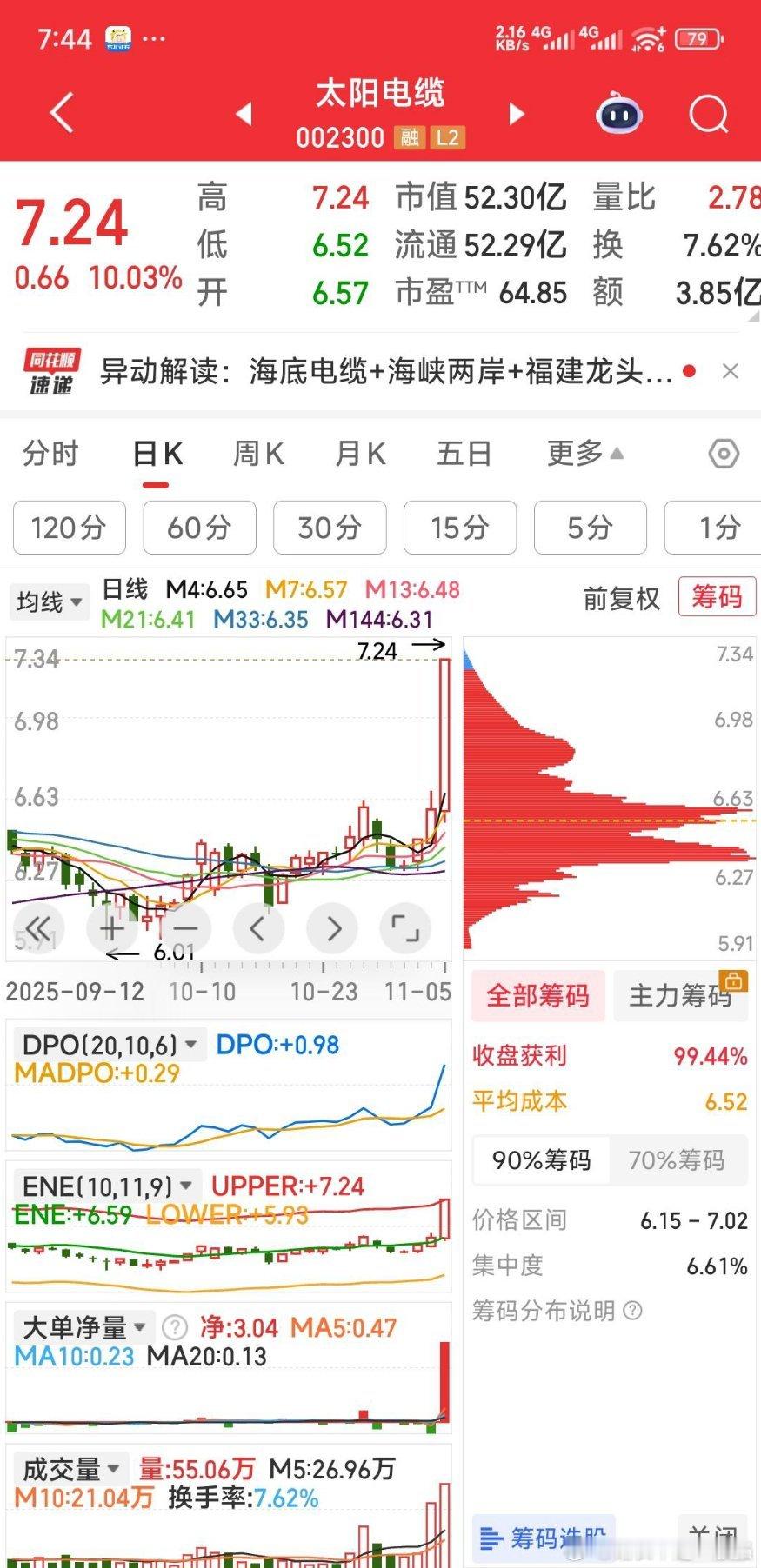Go back using the header arrow
The width and height of the screenshot is (761, 1568).
click(x=62, y=113)
